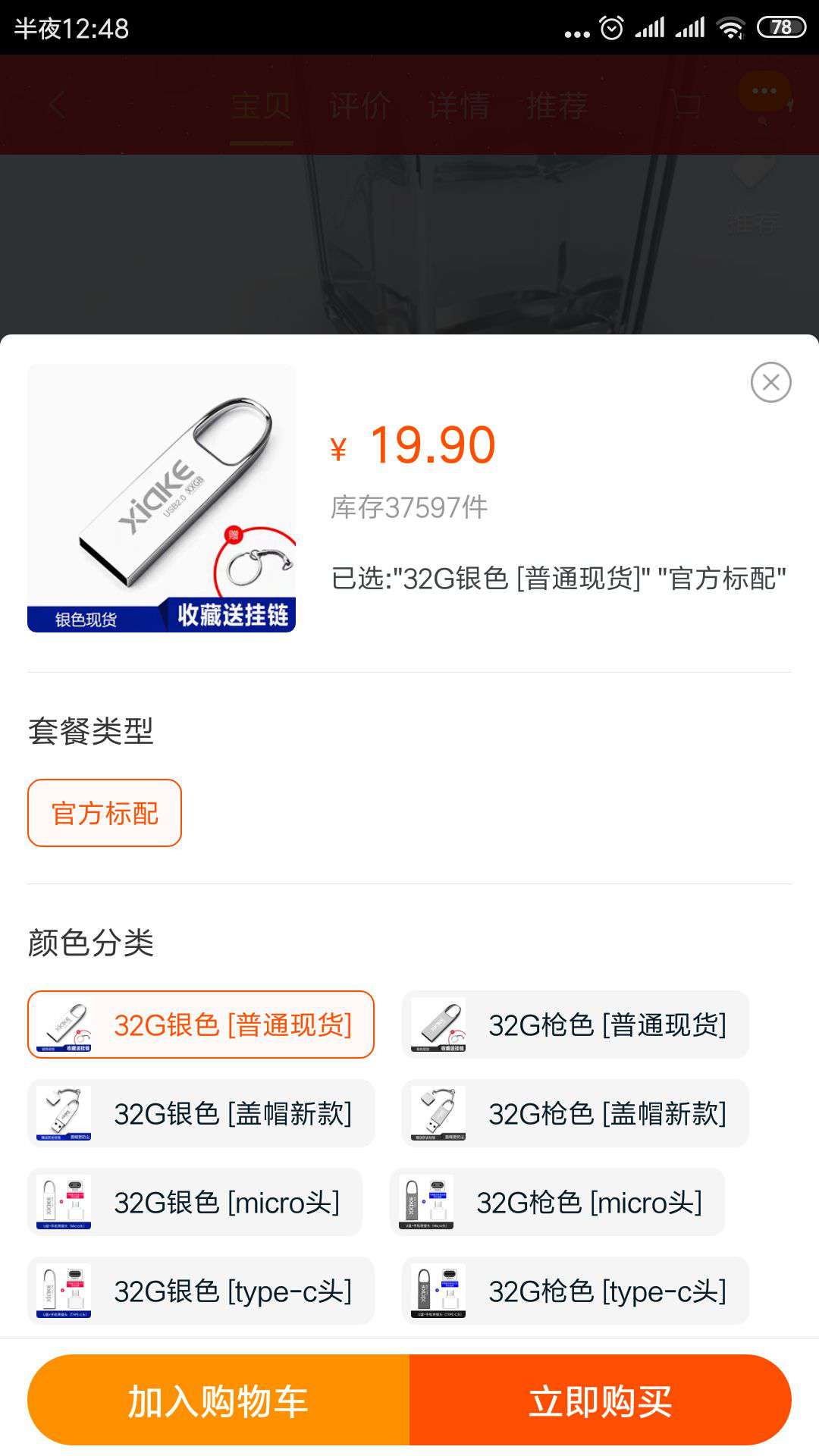Switch to the 详情 tab
The height and width of the screenshot is (1456, 819).
click(459, 106)
